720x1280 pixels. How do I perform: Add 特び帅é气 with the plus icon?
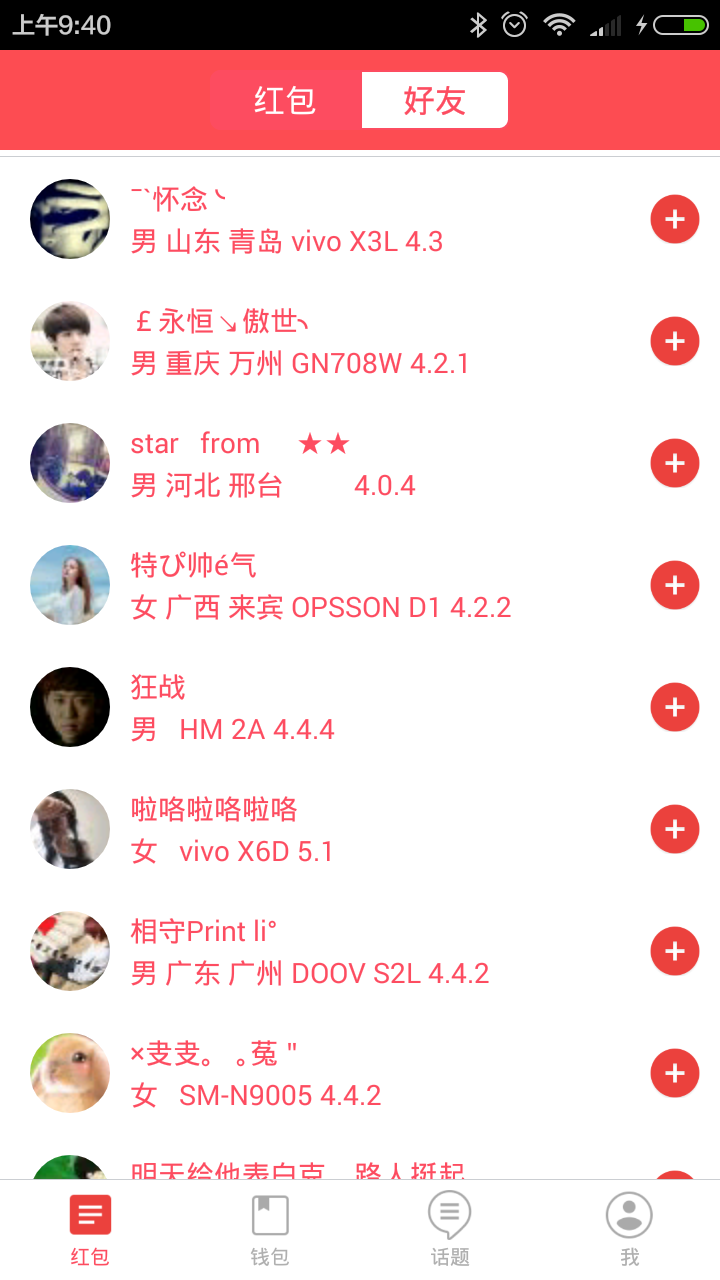click(675, 585)
